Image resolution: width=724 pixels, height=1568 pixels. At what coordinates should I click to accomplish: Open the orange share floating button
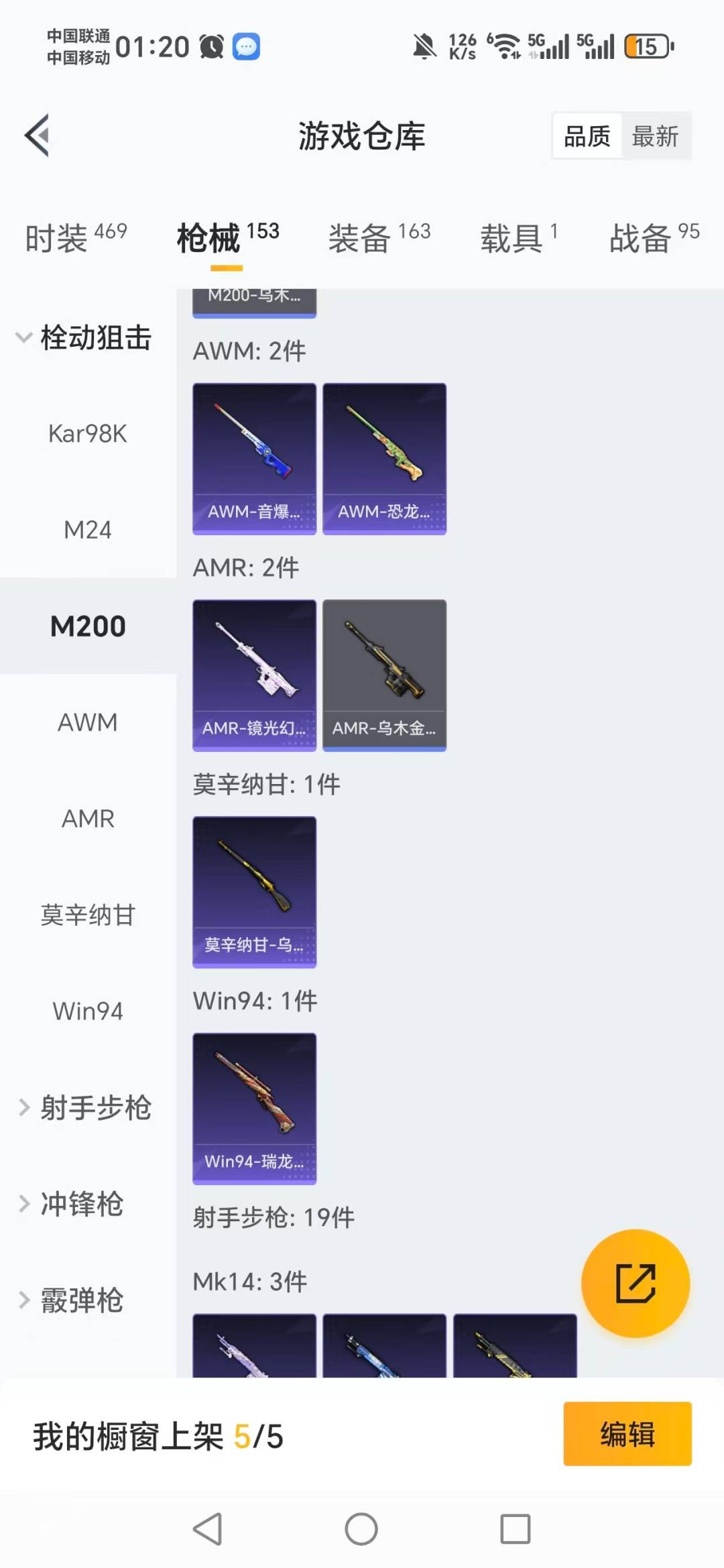(636, 1282)
